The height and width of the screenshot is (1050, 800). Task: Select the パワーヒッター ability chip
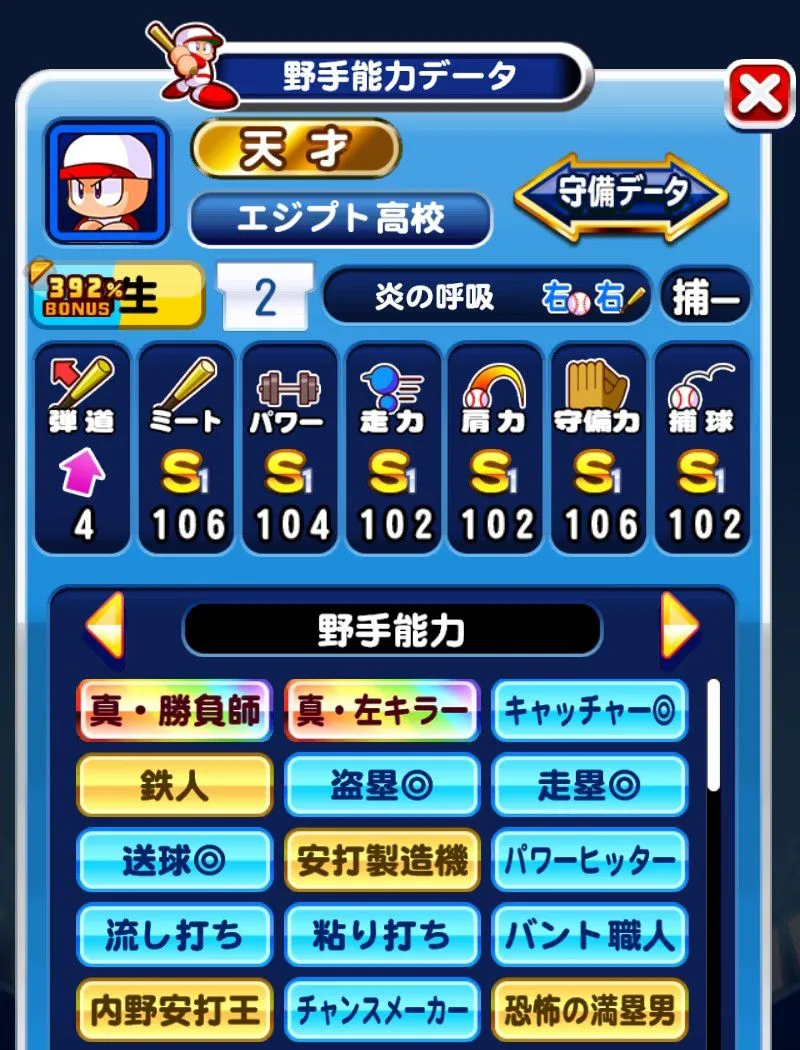point(590,860)
